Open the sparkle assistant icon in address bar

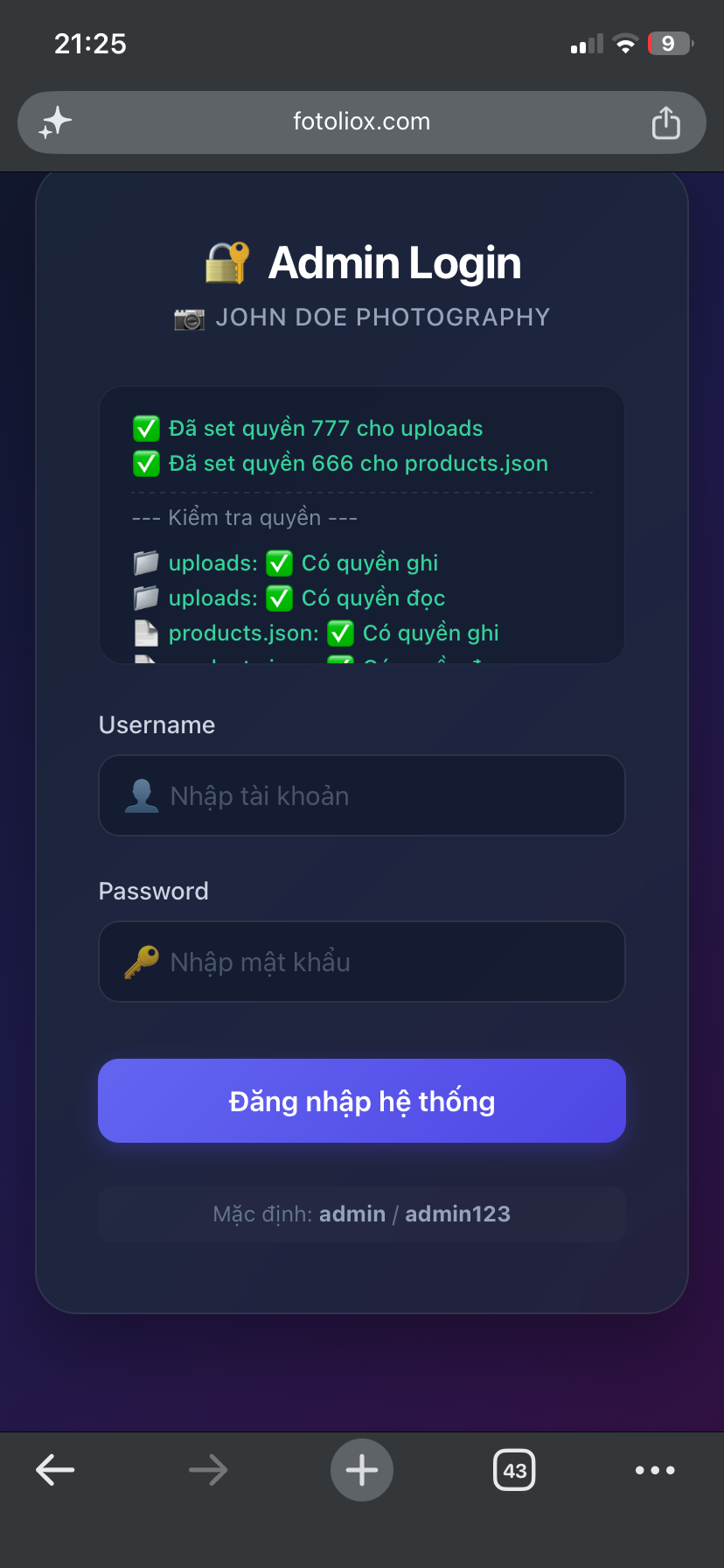click(55, 122)
